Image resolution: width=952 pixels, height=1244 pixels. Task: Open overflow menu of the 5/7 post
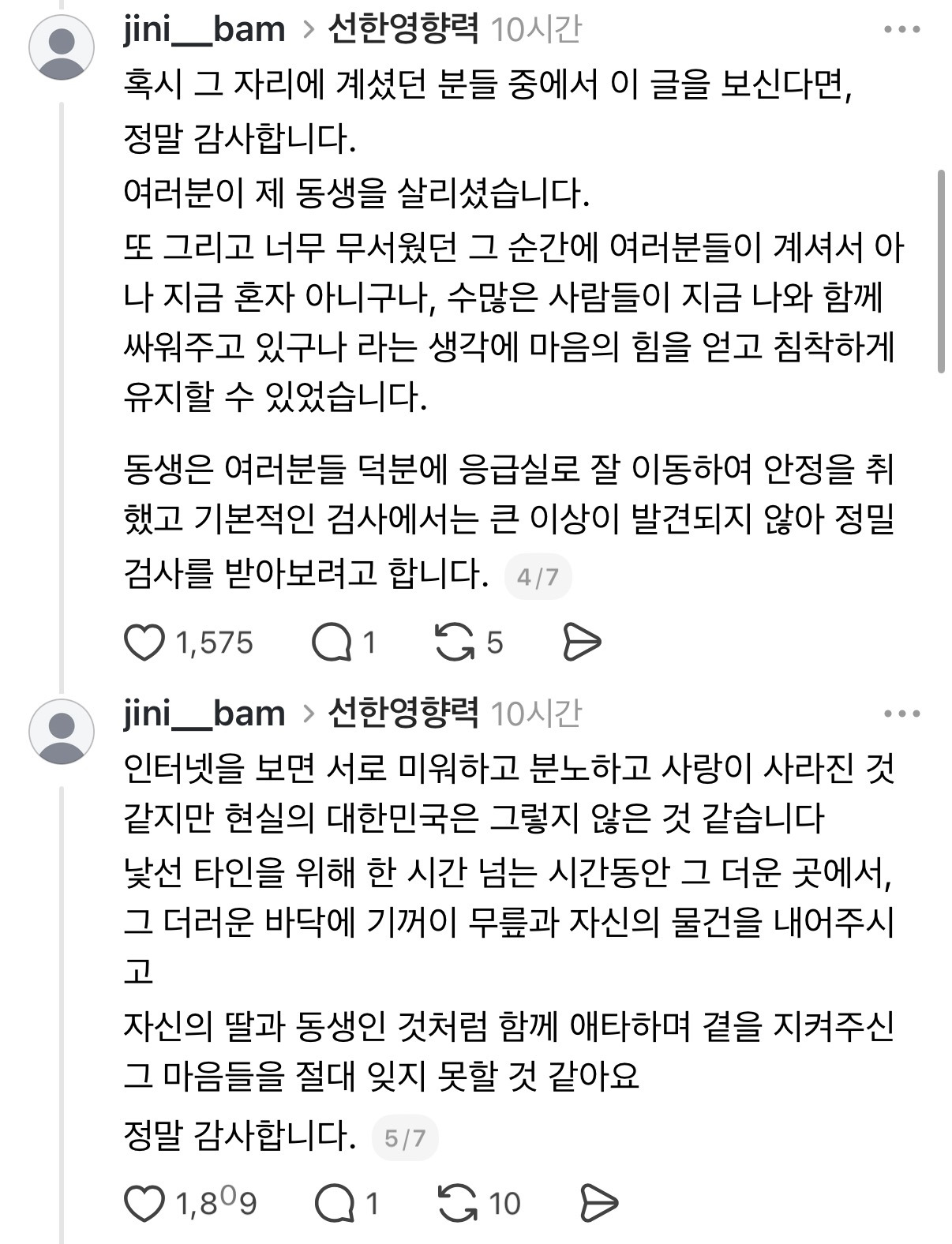coord(902,714)
